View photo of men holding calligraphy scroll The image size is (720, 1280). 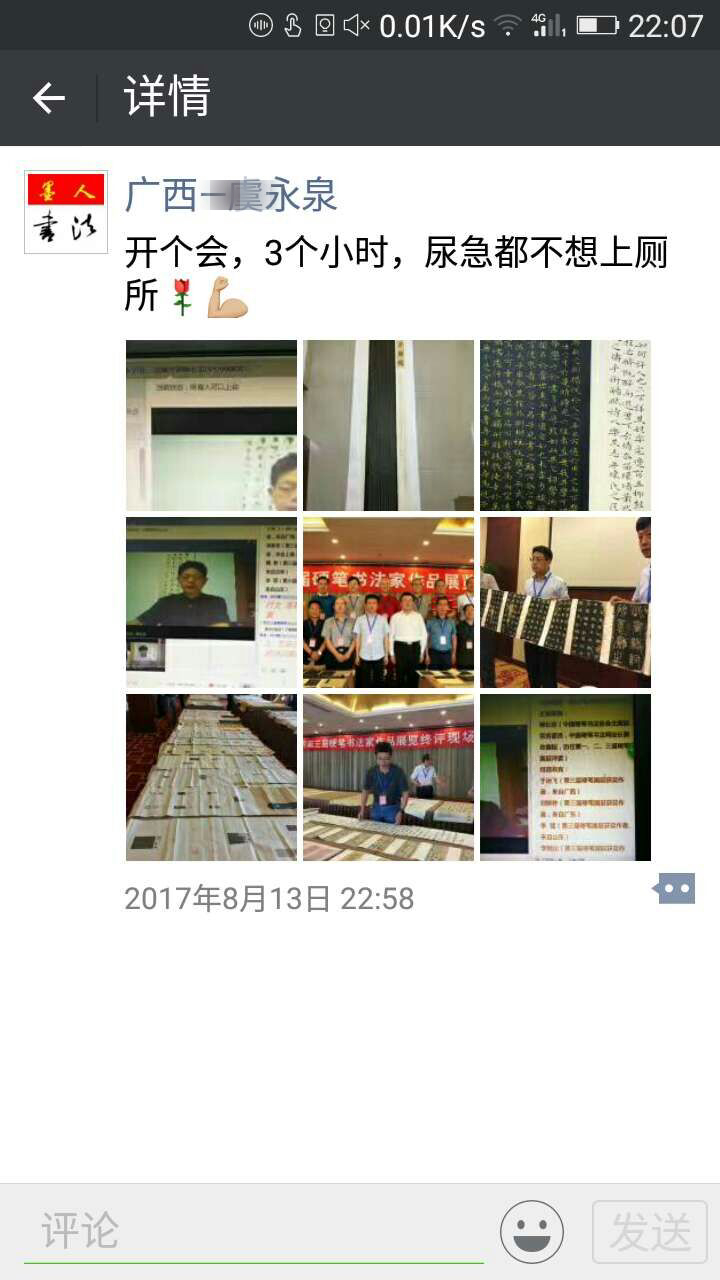coord(565,602)
